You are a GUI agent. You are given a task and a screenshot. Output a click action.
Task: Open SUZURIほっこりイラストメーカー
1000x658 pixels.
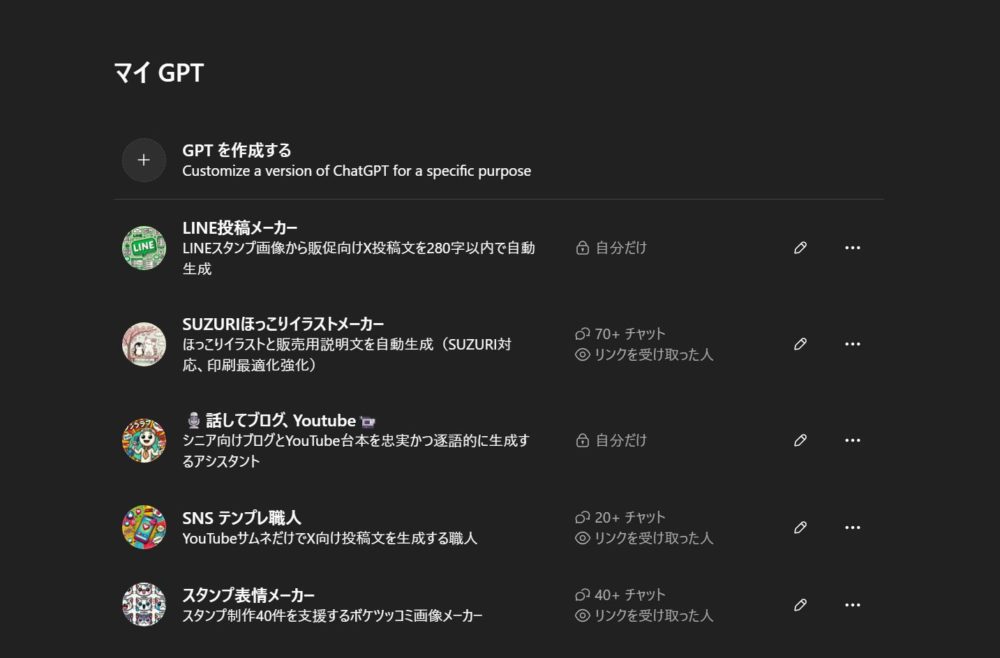(283, 324)
